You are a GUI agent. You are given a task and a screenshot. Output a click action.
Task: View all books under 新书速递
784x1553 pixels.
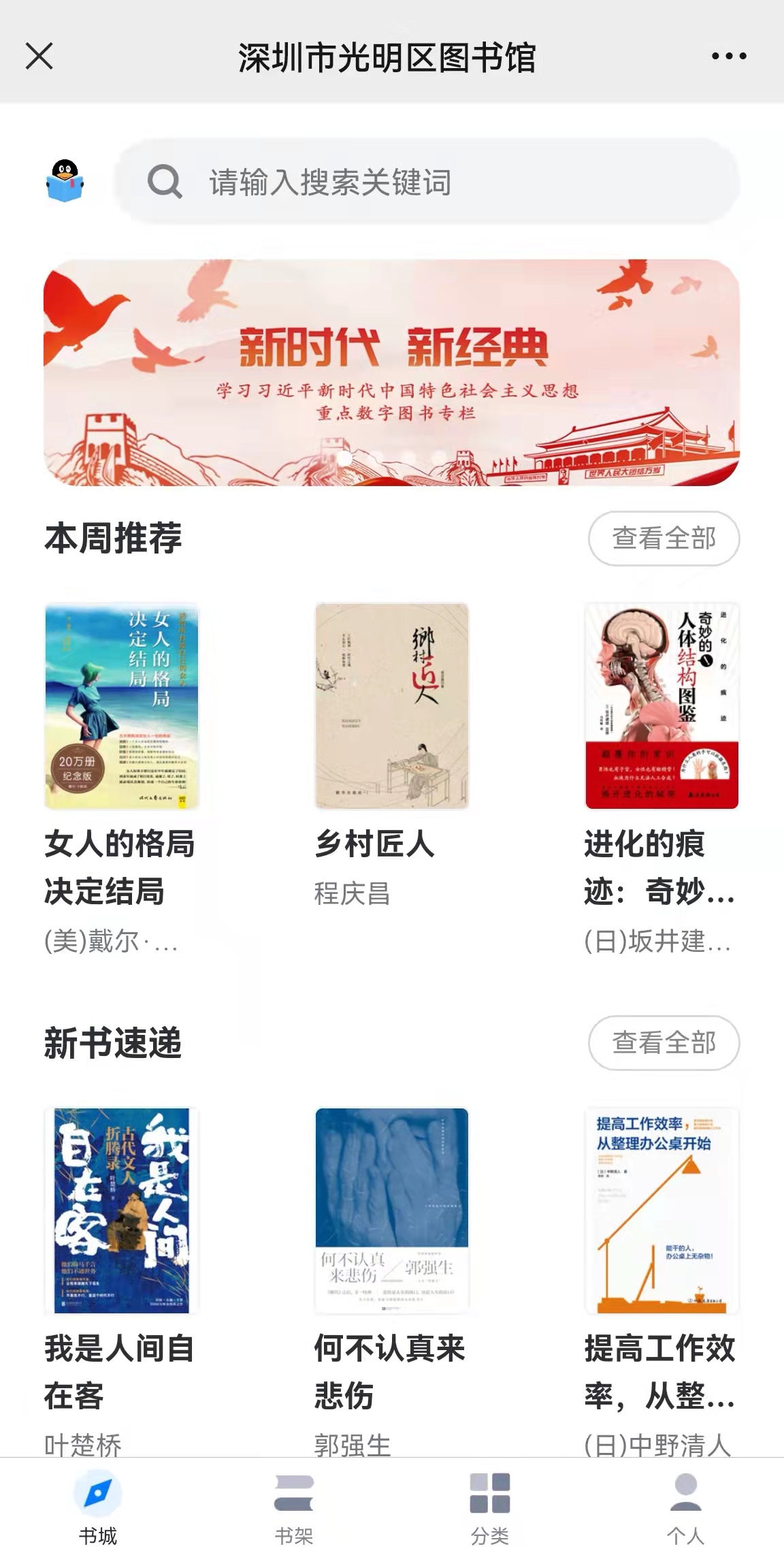tap(664, 1043)
